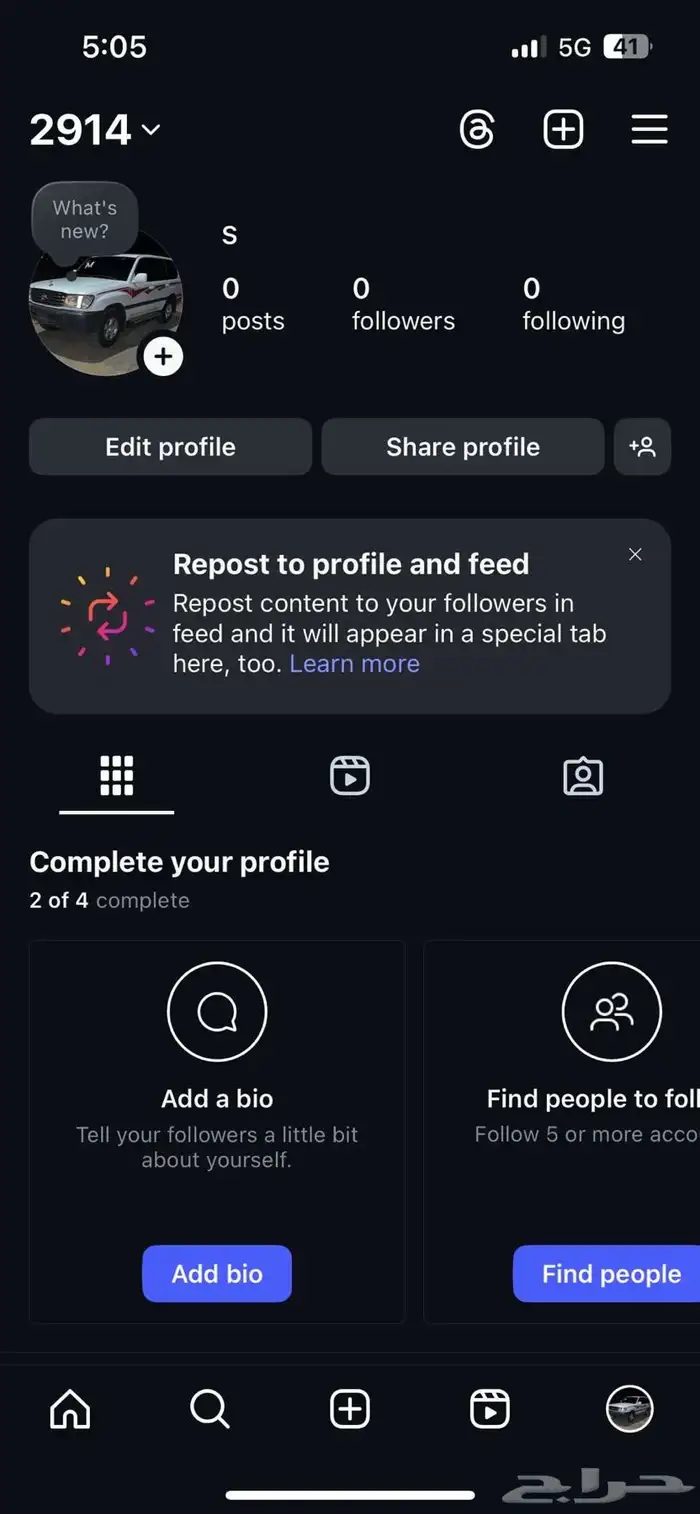Tap the Edit profile button
This screenshot has height=1514, width=700.
click(x=170, y=447)
